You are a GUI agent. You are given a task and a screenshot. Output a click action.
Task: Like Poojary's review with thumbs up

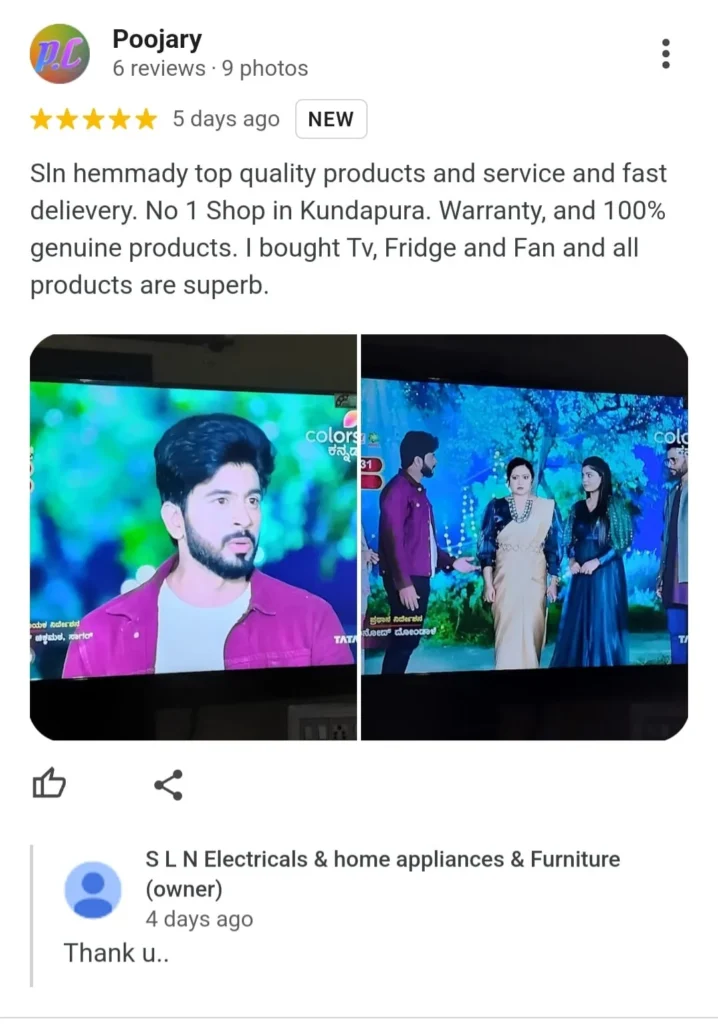tap(49, 785)
